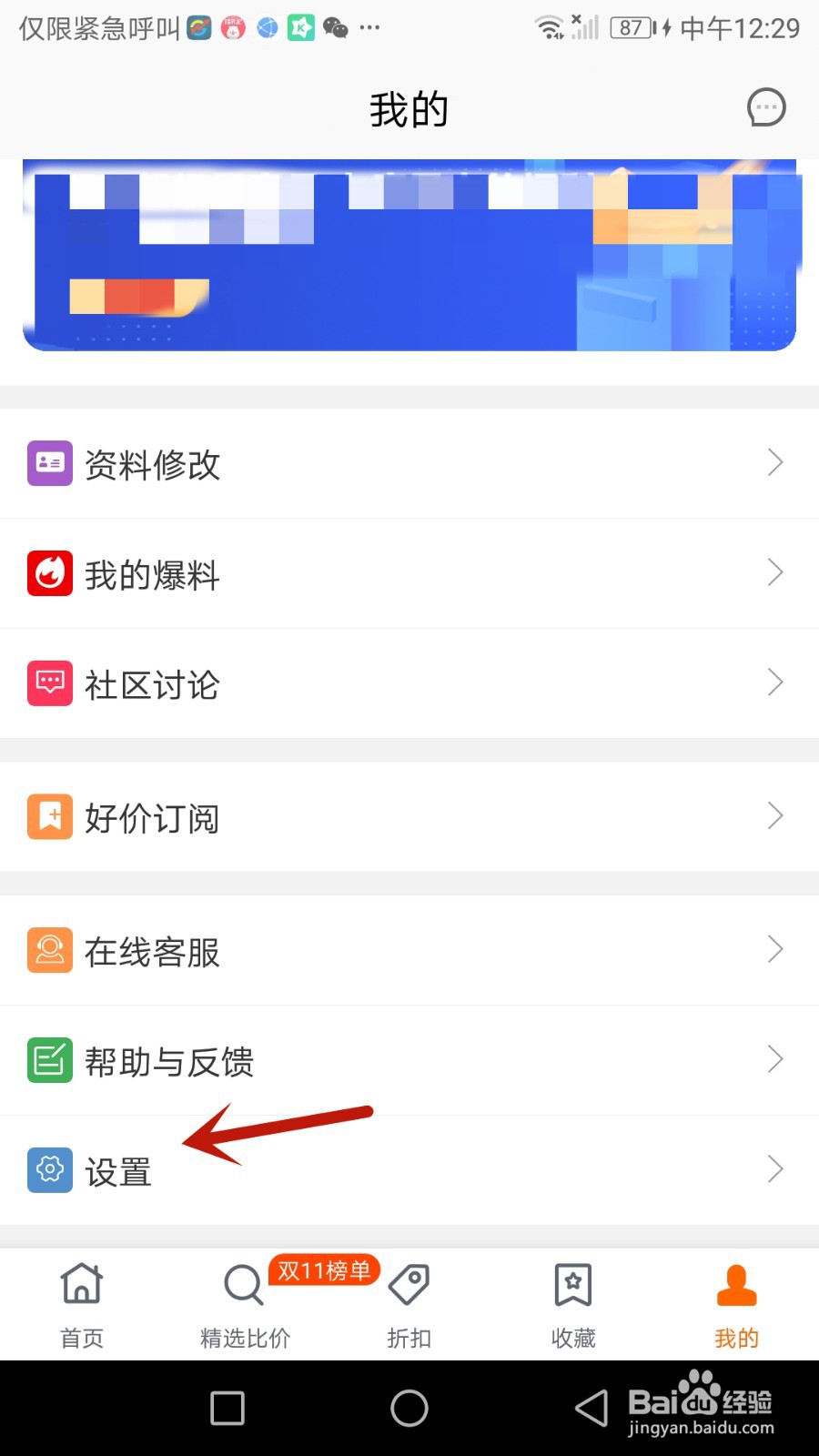Open the 折扣 discount tab
Image resolution: width=819 pixels, height=1456 pixels.
tap(409, 1301)
